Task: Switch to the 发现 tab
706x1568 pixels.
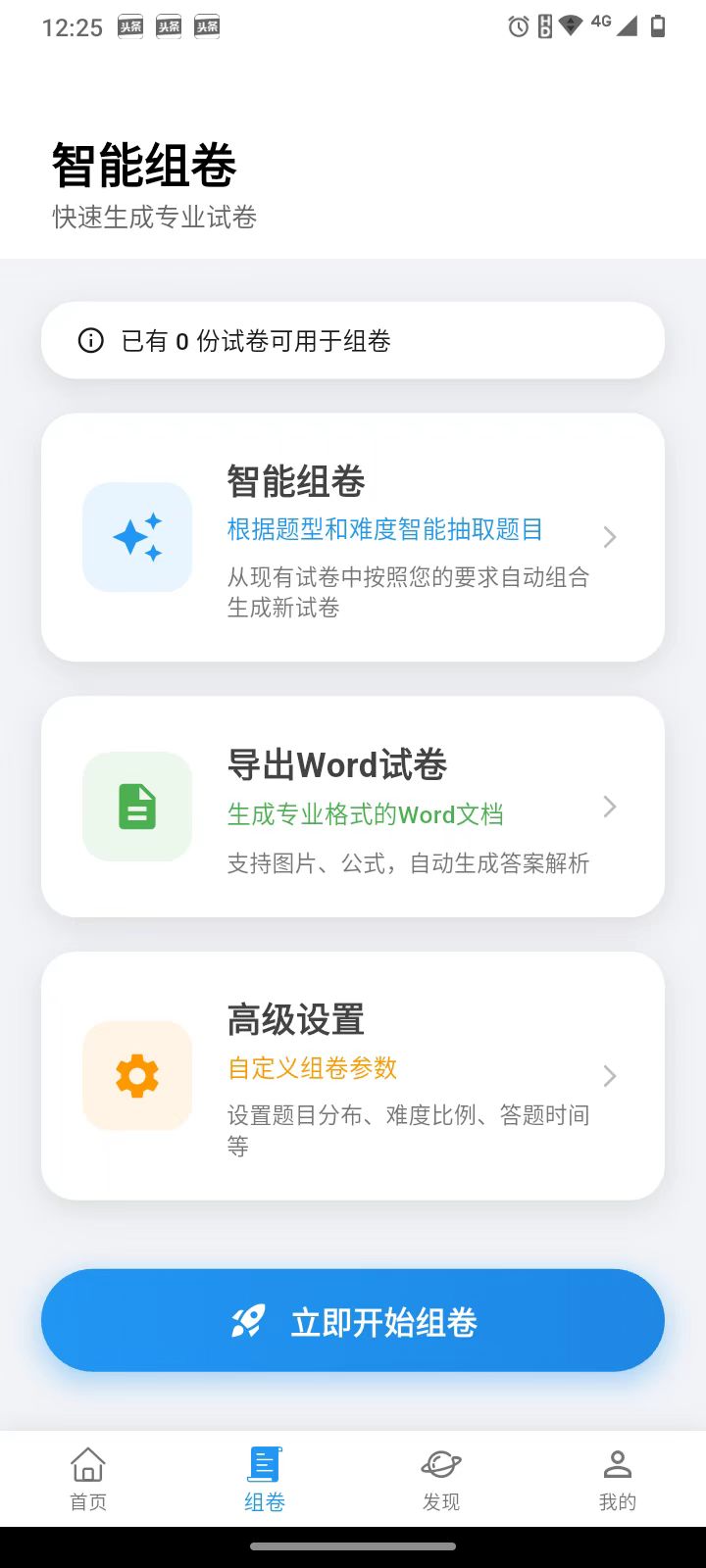Action: 440,1478
